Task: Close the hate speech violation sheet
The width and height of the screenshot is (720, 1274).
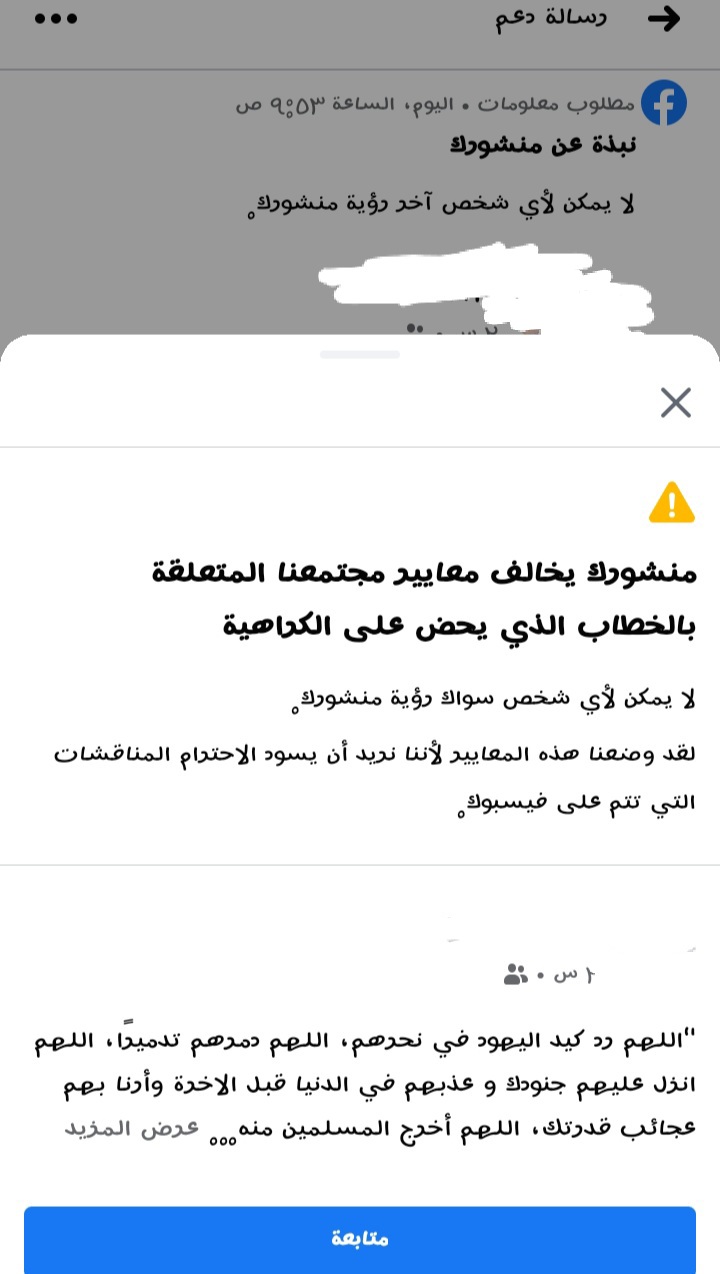Action: point(676,403)
